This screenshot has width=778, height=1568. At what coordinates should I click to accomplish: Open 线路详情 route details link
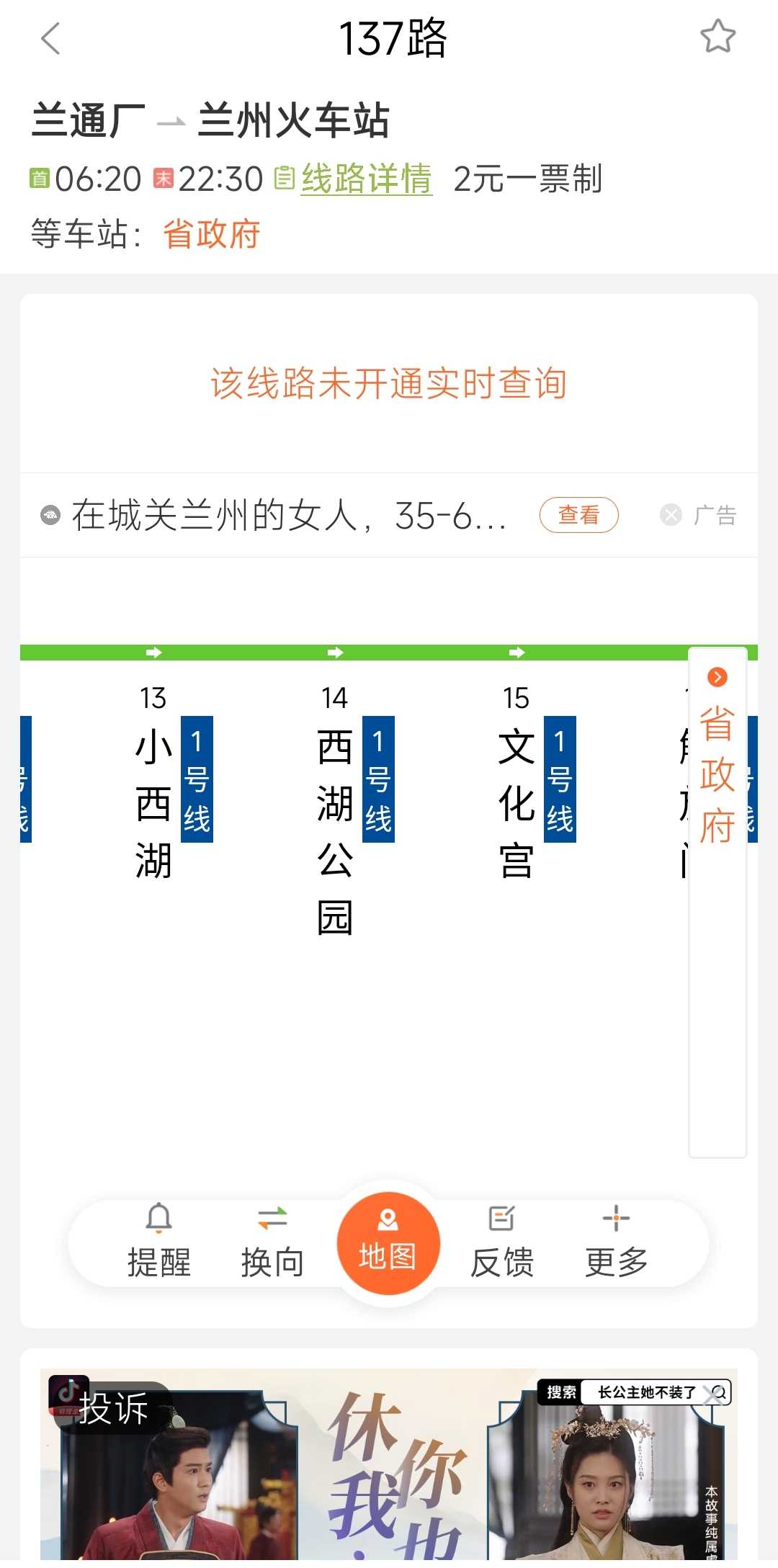pyautogui.click(x=366, y=179)
